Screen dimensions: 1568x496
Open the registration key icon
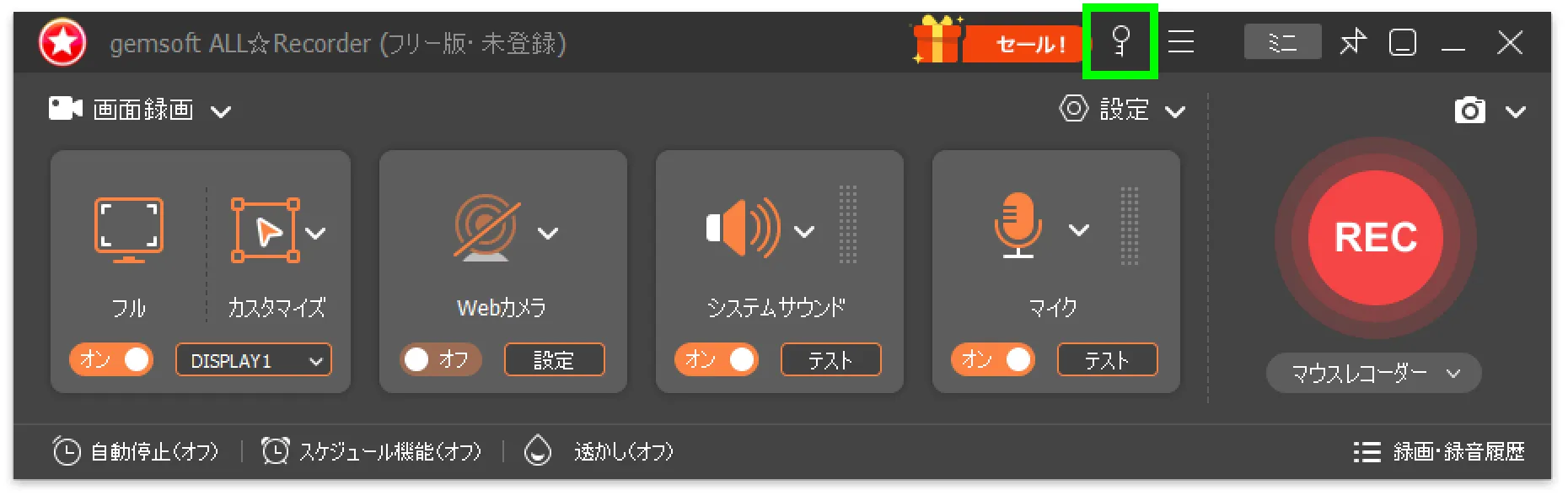point(1120,41)
